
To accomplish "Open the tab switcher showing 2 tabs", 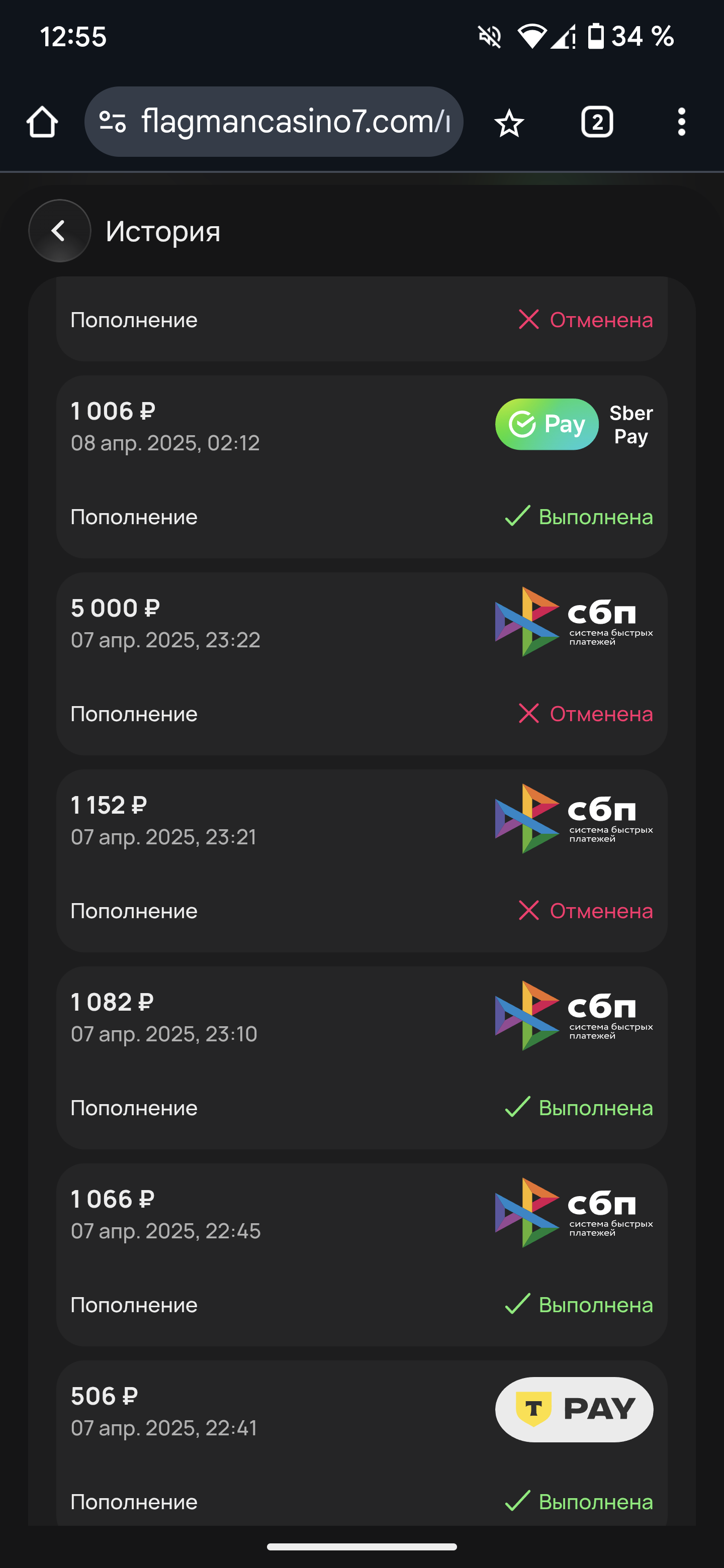I will [597, 122].
